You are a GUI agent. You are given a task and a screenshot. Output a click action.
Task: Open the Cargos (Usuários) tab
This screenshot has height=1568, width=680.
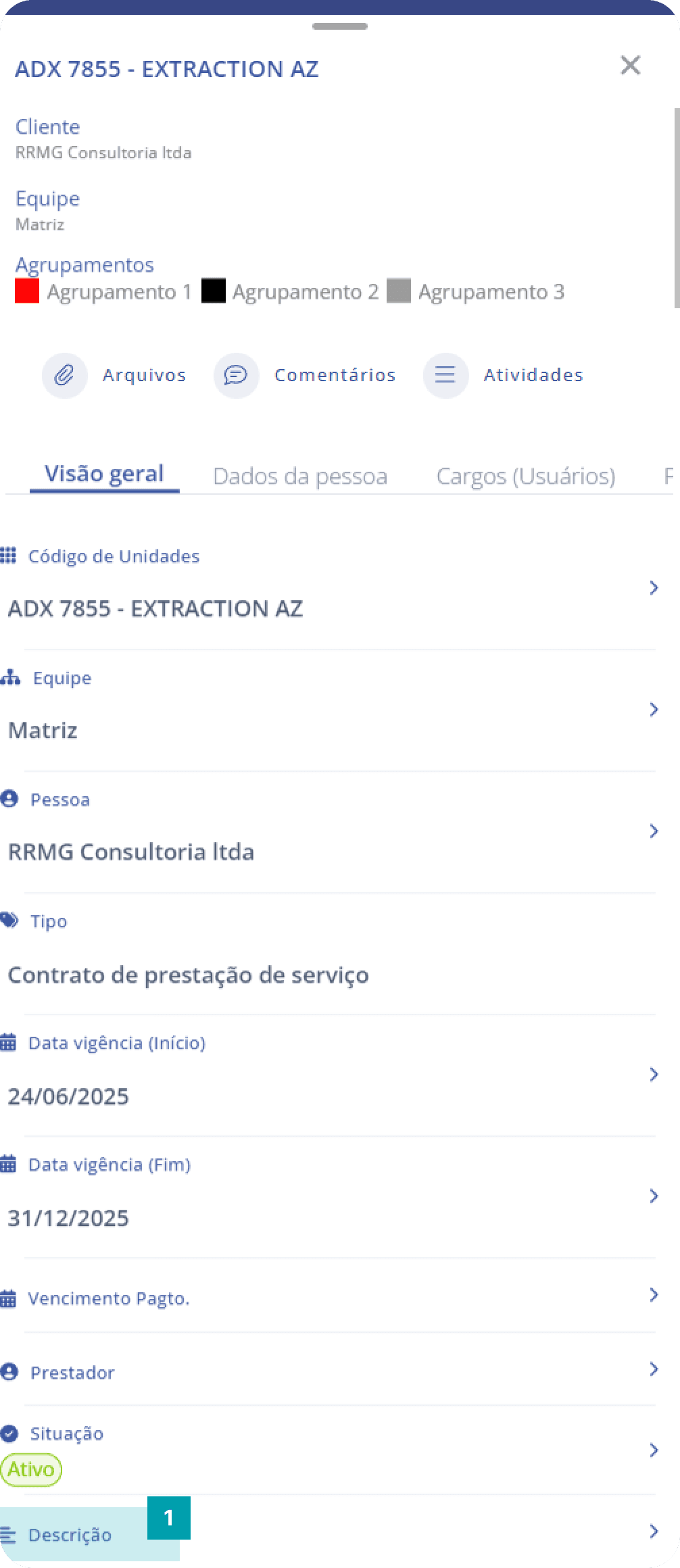(526, 475)
